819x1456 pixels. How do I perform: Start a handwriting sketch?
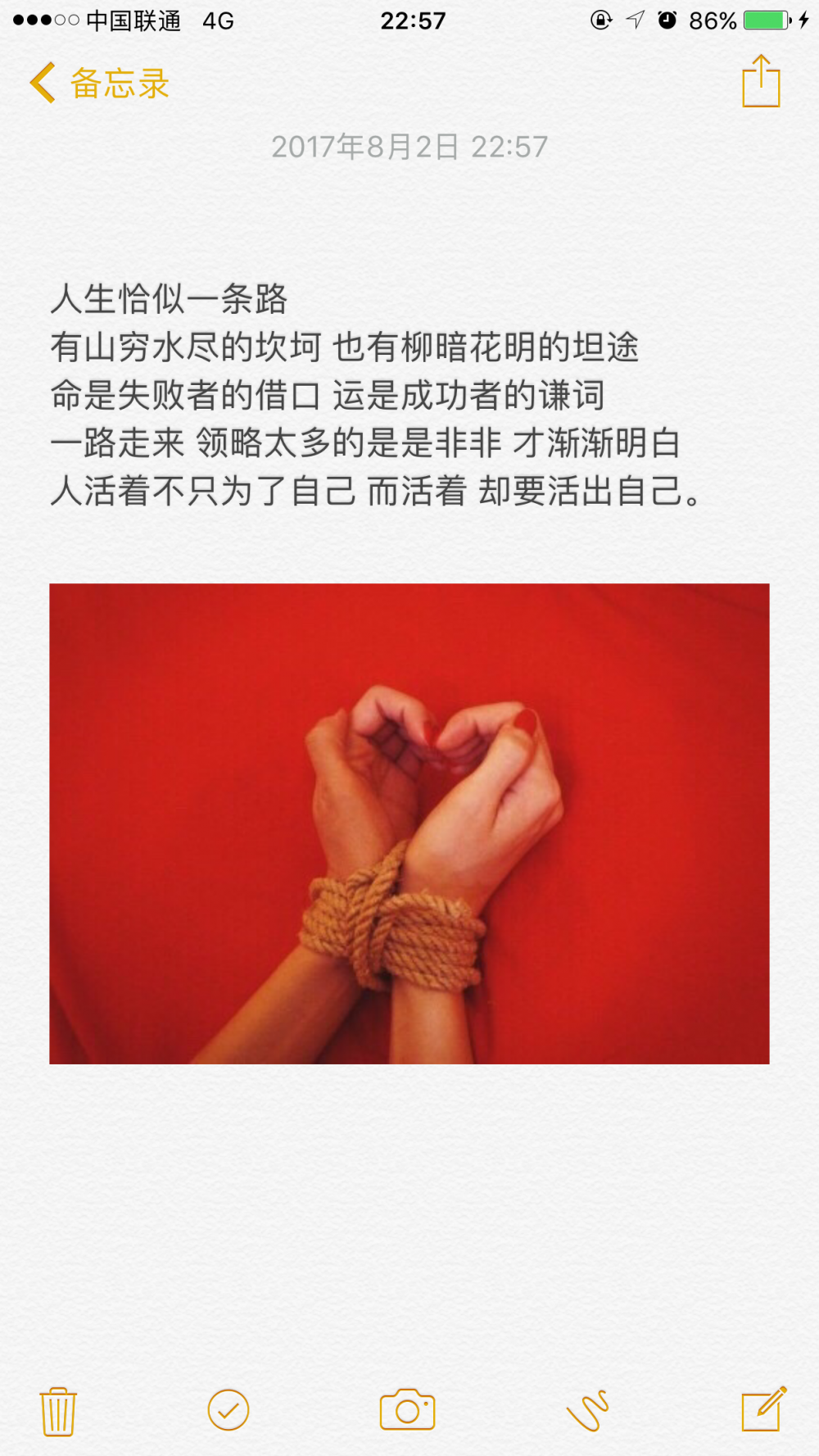point(587,1410)
